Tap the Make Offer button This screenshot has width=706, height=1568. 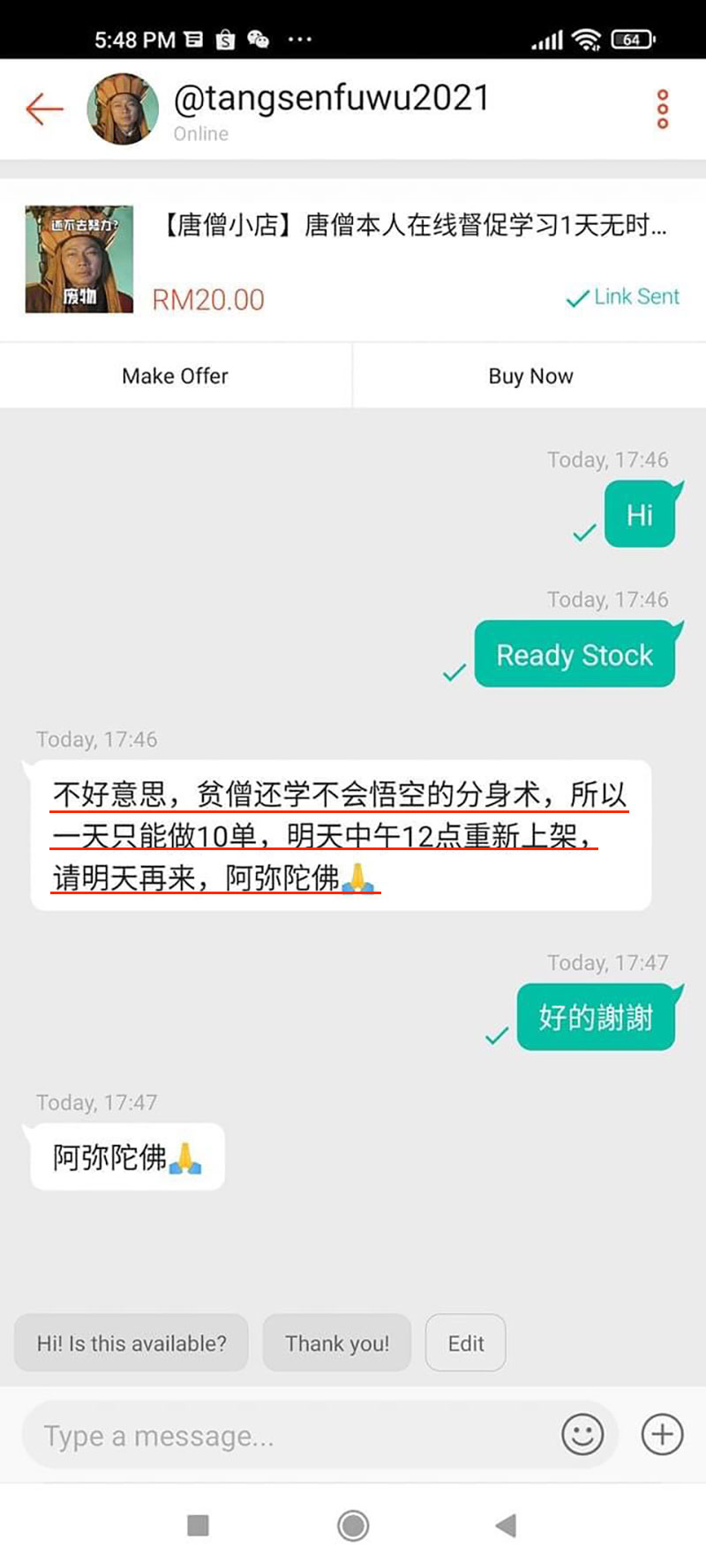[176, 377]
